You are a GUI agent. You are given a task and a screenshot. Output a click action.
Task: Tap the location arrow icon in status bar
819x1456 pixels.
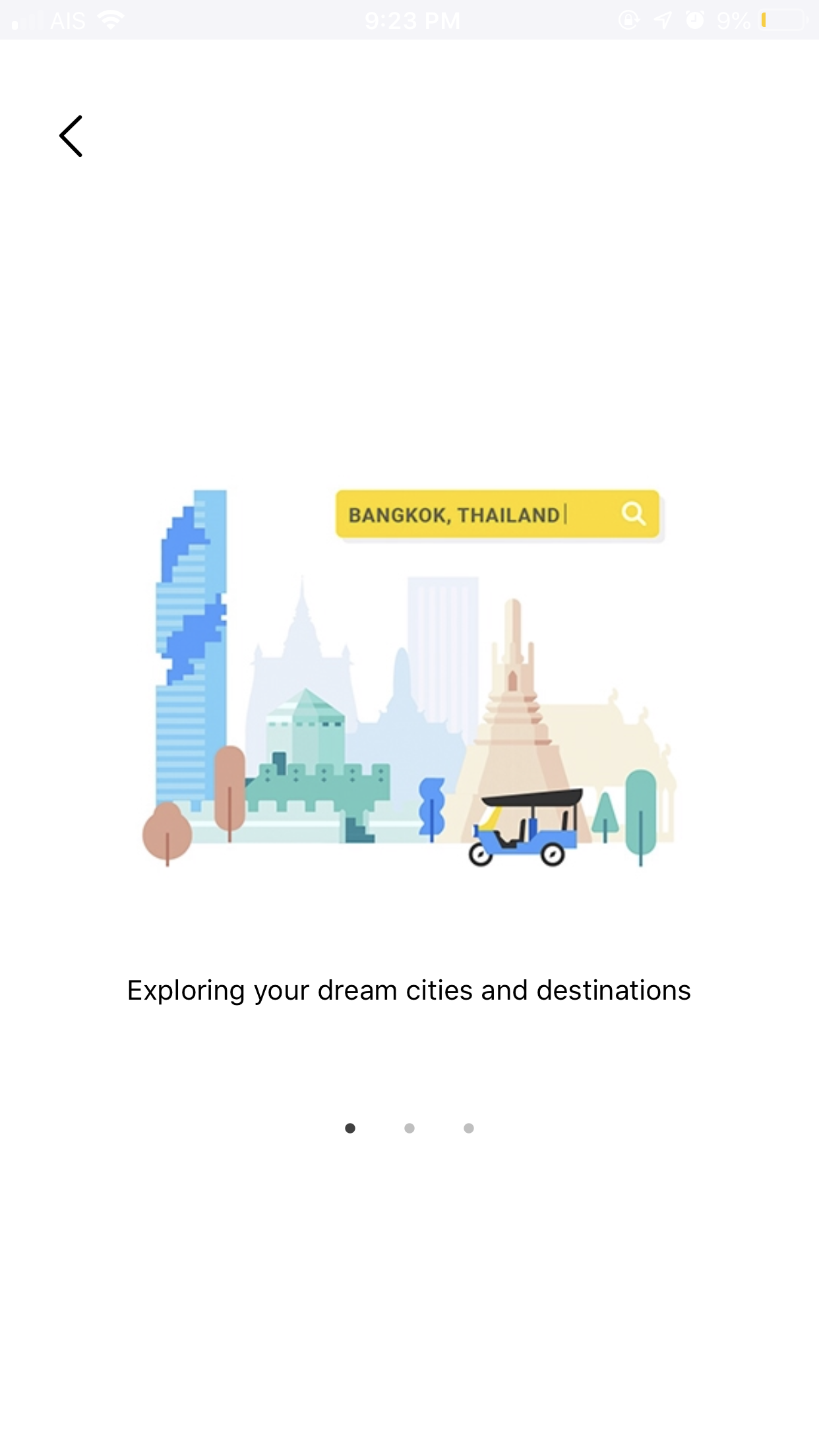click(x=661, y=20)
